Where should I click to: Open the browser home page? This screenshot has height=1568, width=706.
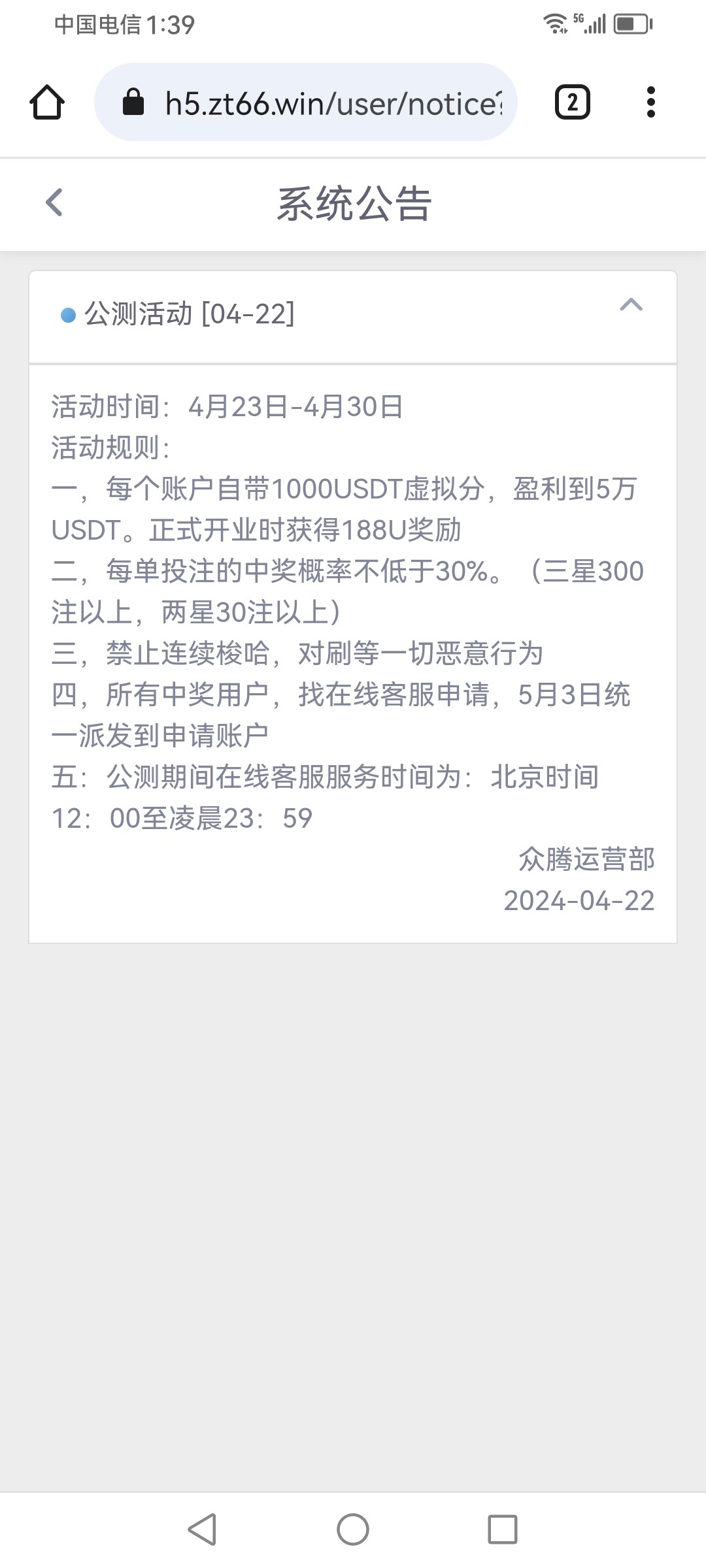tap(47, 103)
